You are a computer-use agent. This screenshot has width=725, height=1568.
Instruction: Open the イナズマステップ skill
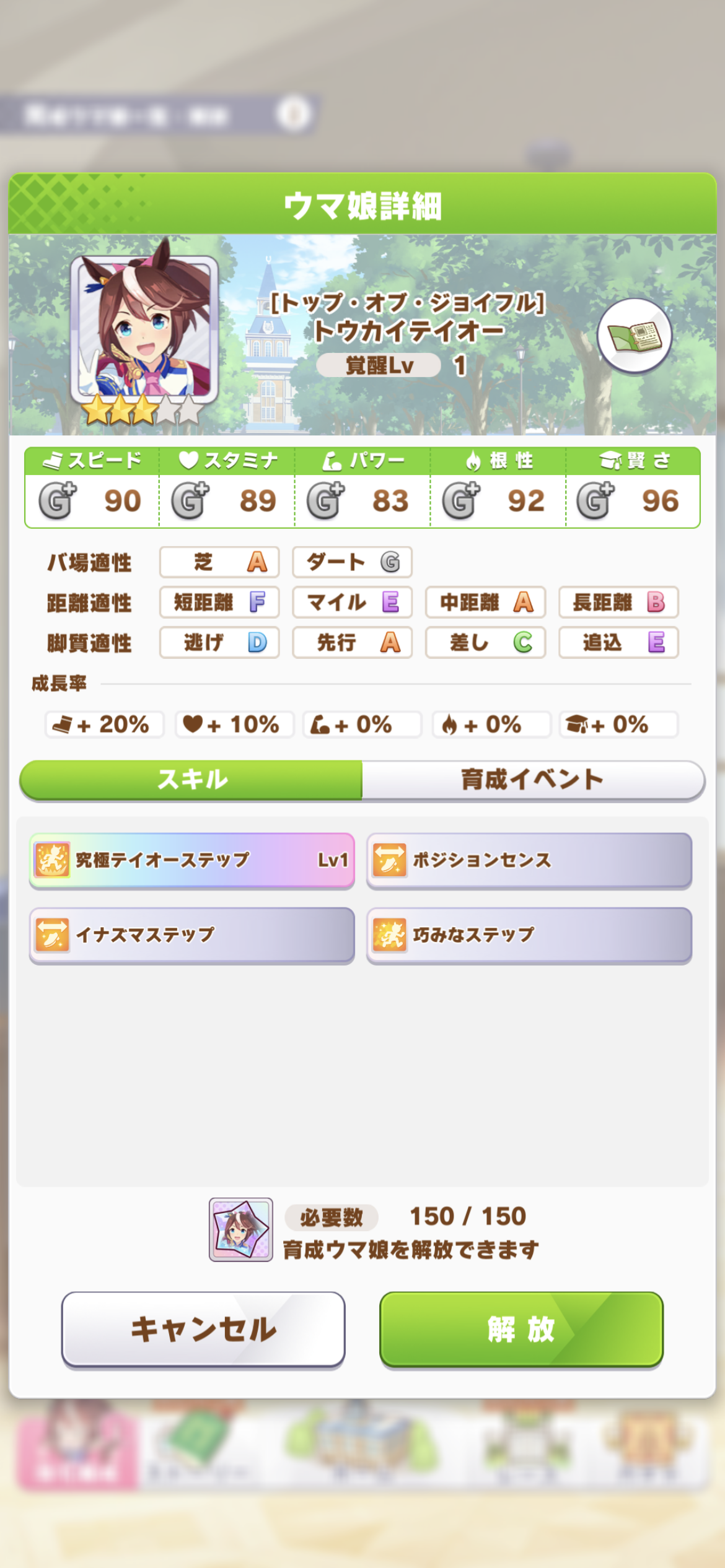(x=192, y=934)
